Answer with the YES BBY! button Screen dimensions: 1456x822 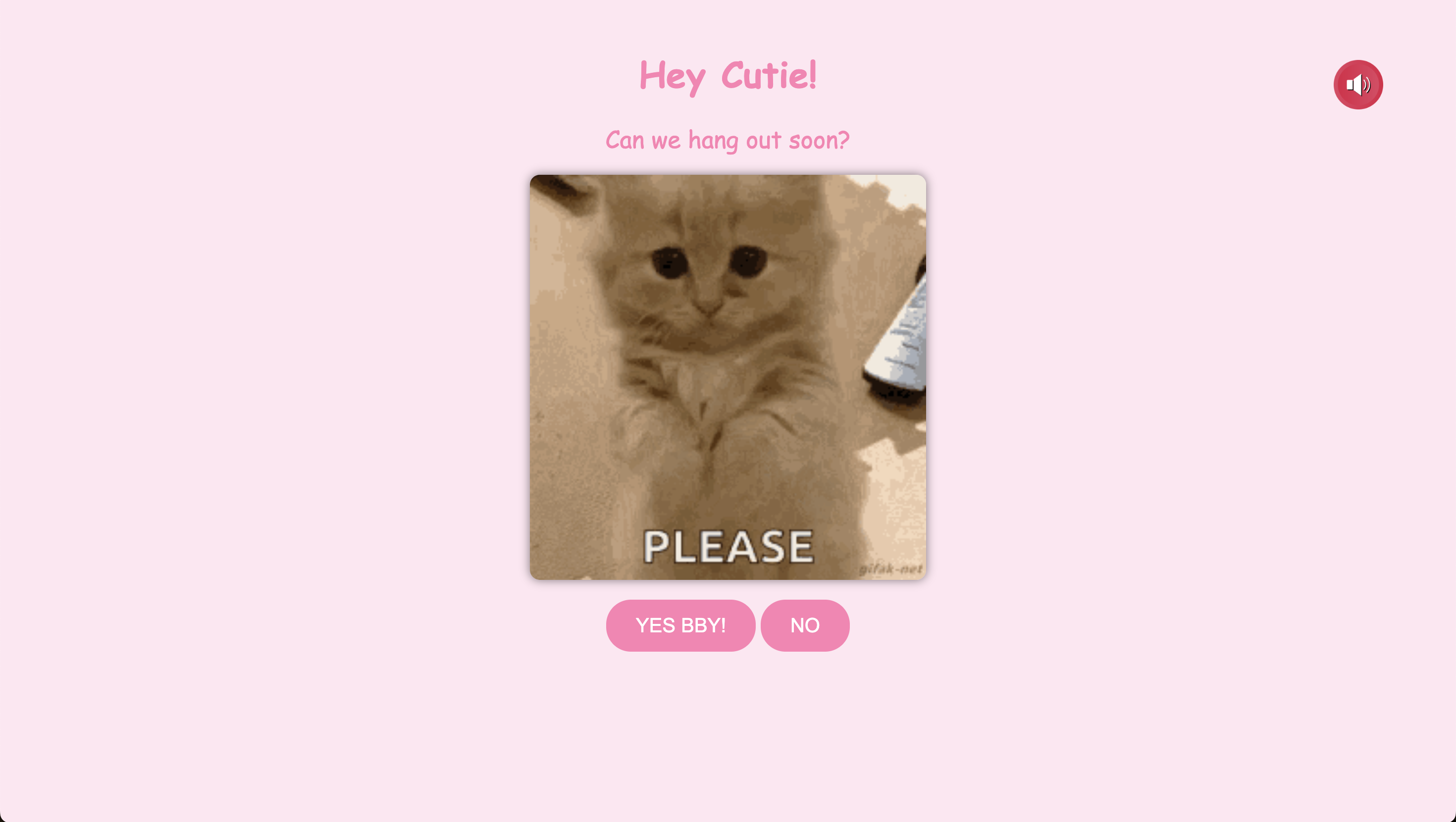point(680,625)
